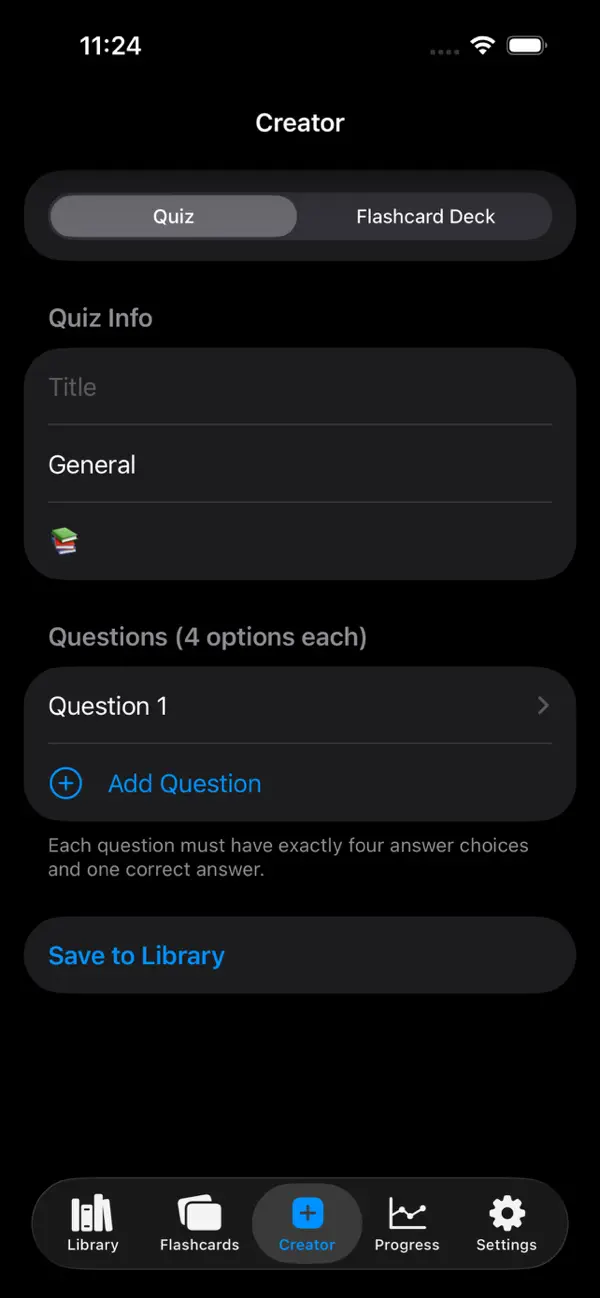Open the Settings tab
This screenshot has height=1298, width=600.
point(506,1224)
